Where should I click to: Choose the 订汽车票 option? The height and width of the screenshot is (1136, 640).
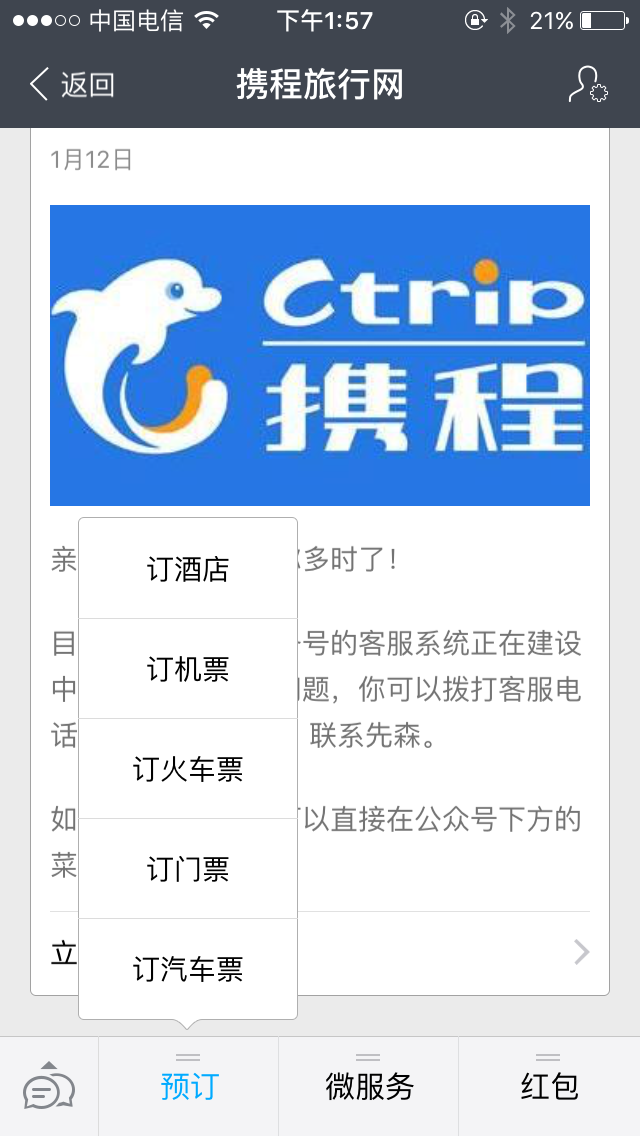tap(188, 969)
